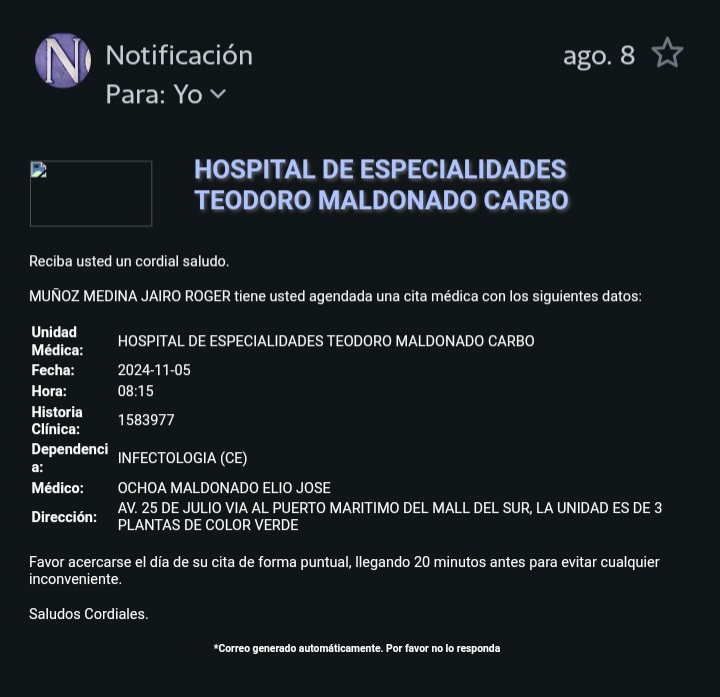This screenshot has width=720, height=697.
Task: Open the Notificación sender avatar
Action: (x=63, y=60)
